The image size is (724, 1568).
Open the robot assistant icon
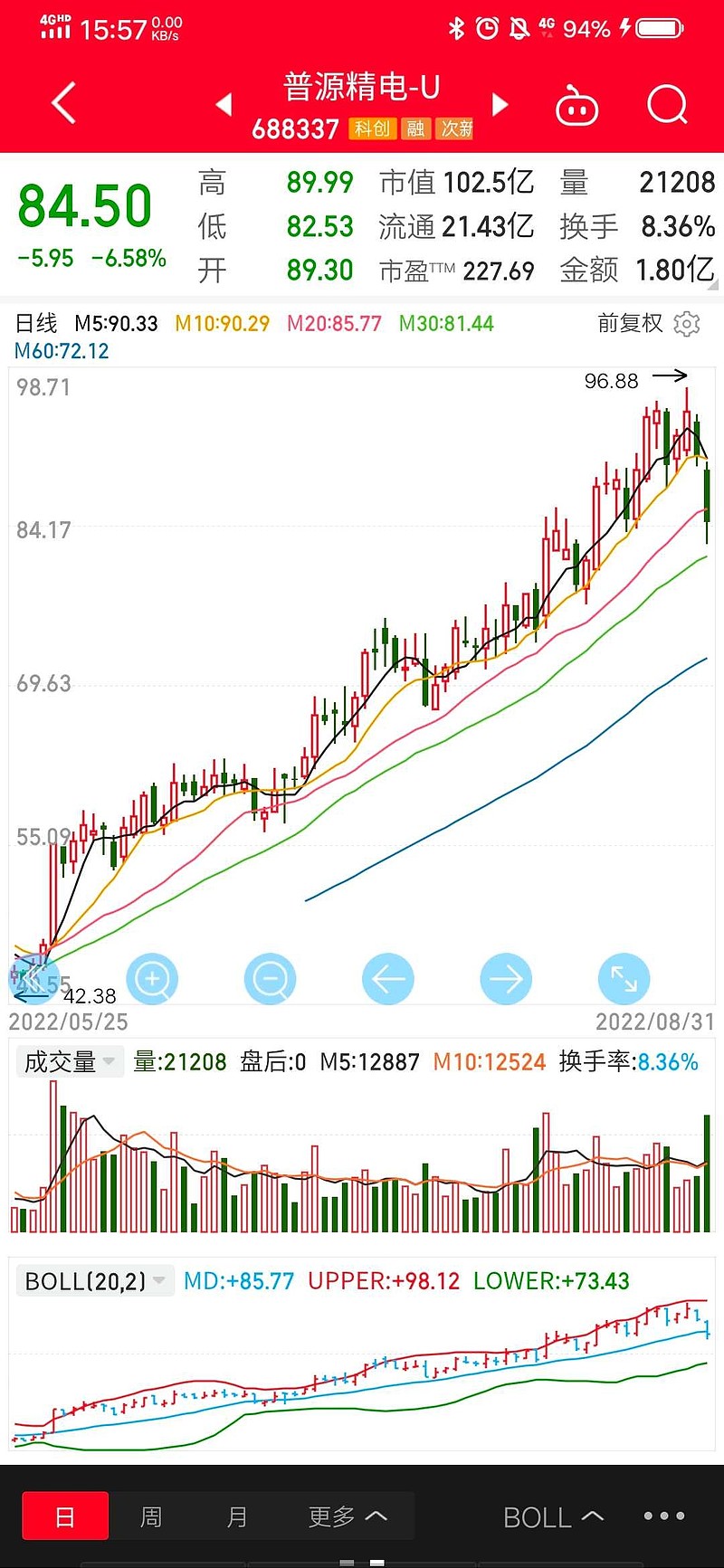(576, 106)
